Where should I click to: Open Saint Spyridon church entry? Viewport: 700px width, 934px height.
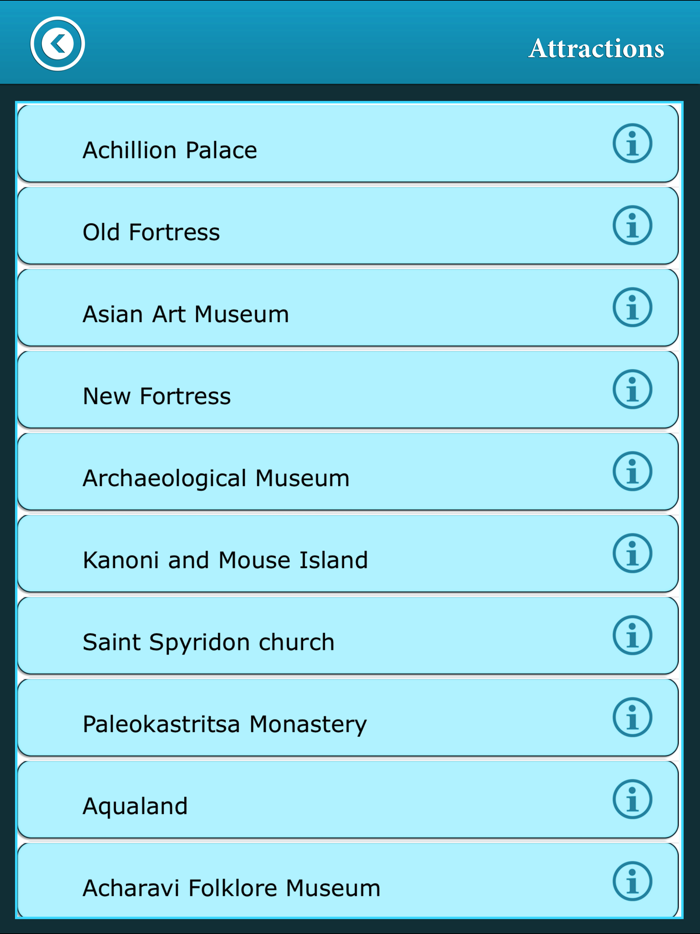208,642
